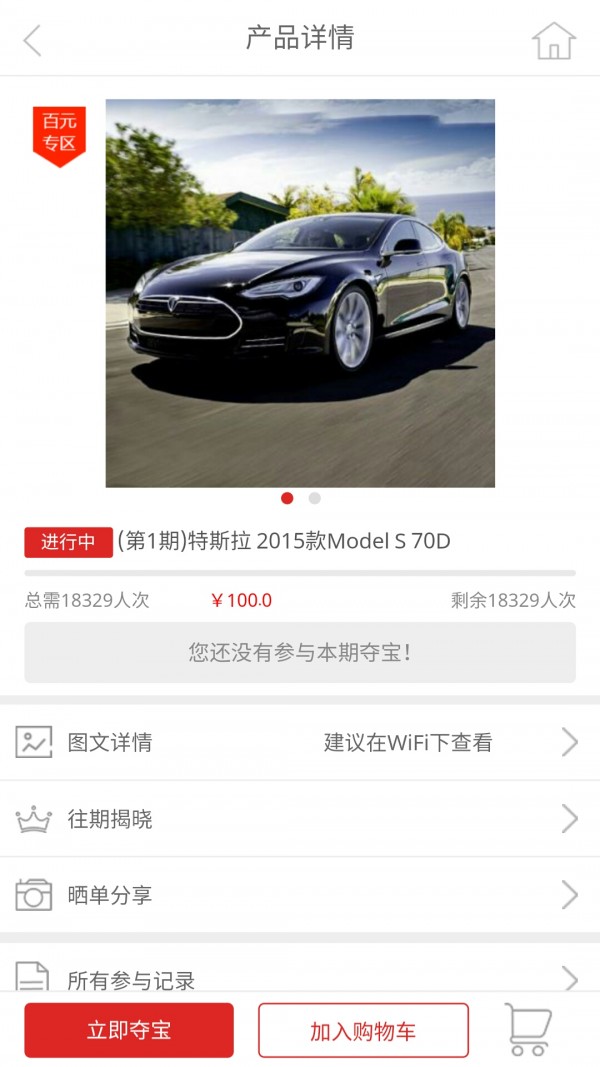600x1067 pixels.
Task: Open the shopping cart icon
Action: pyautogui.click(x=528, y=1029)
